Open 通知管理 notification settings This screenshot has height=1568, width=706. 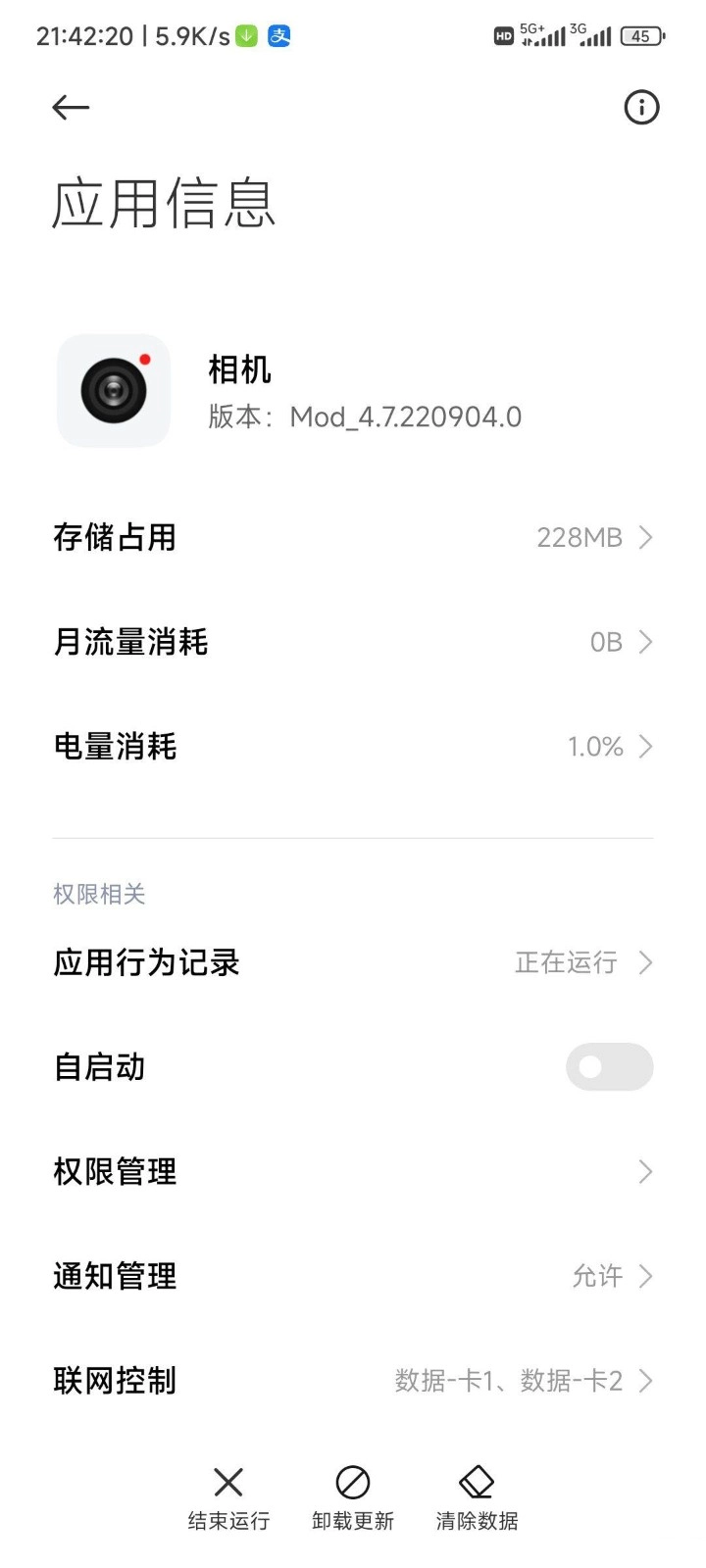353,1276
